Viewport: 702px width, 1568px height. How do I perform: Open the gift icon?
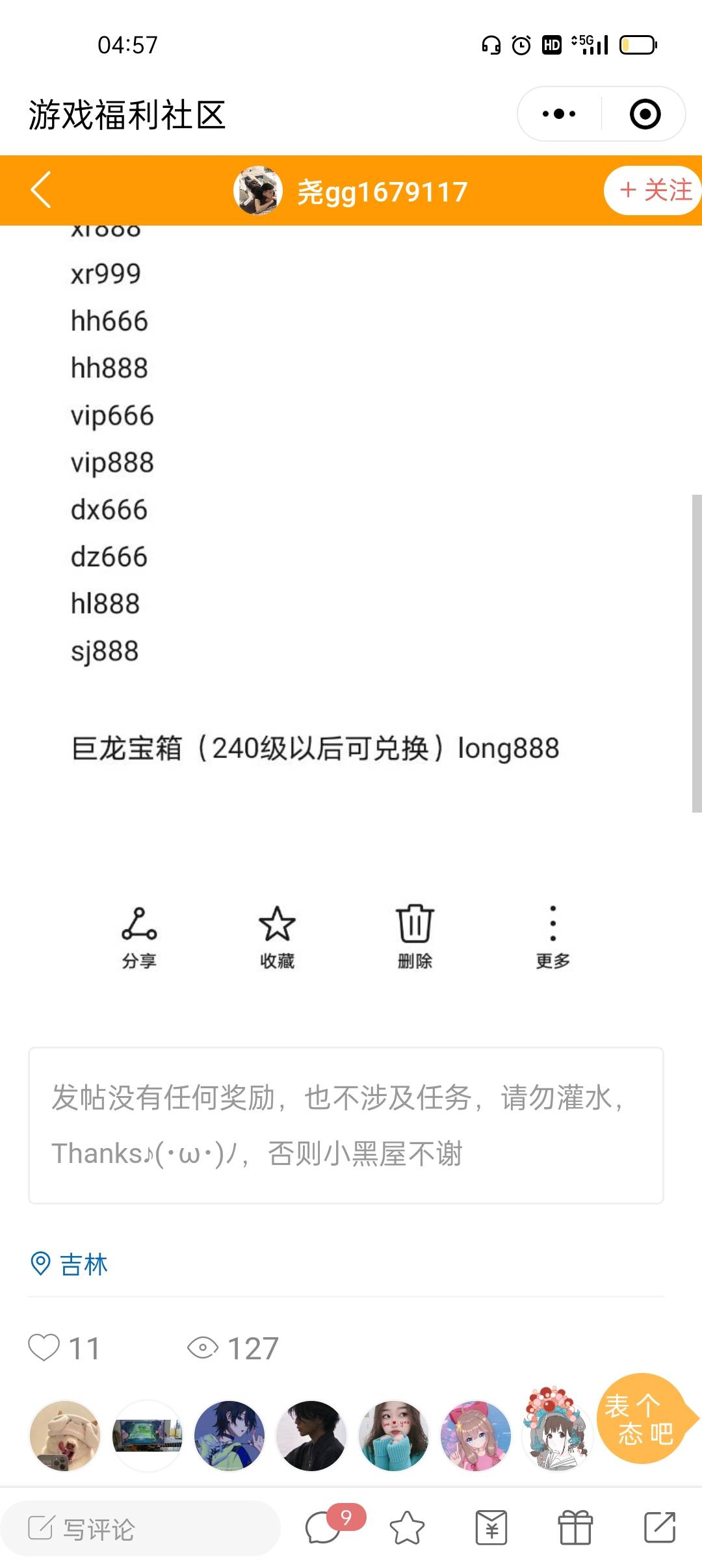click(x=575, y=1528)
